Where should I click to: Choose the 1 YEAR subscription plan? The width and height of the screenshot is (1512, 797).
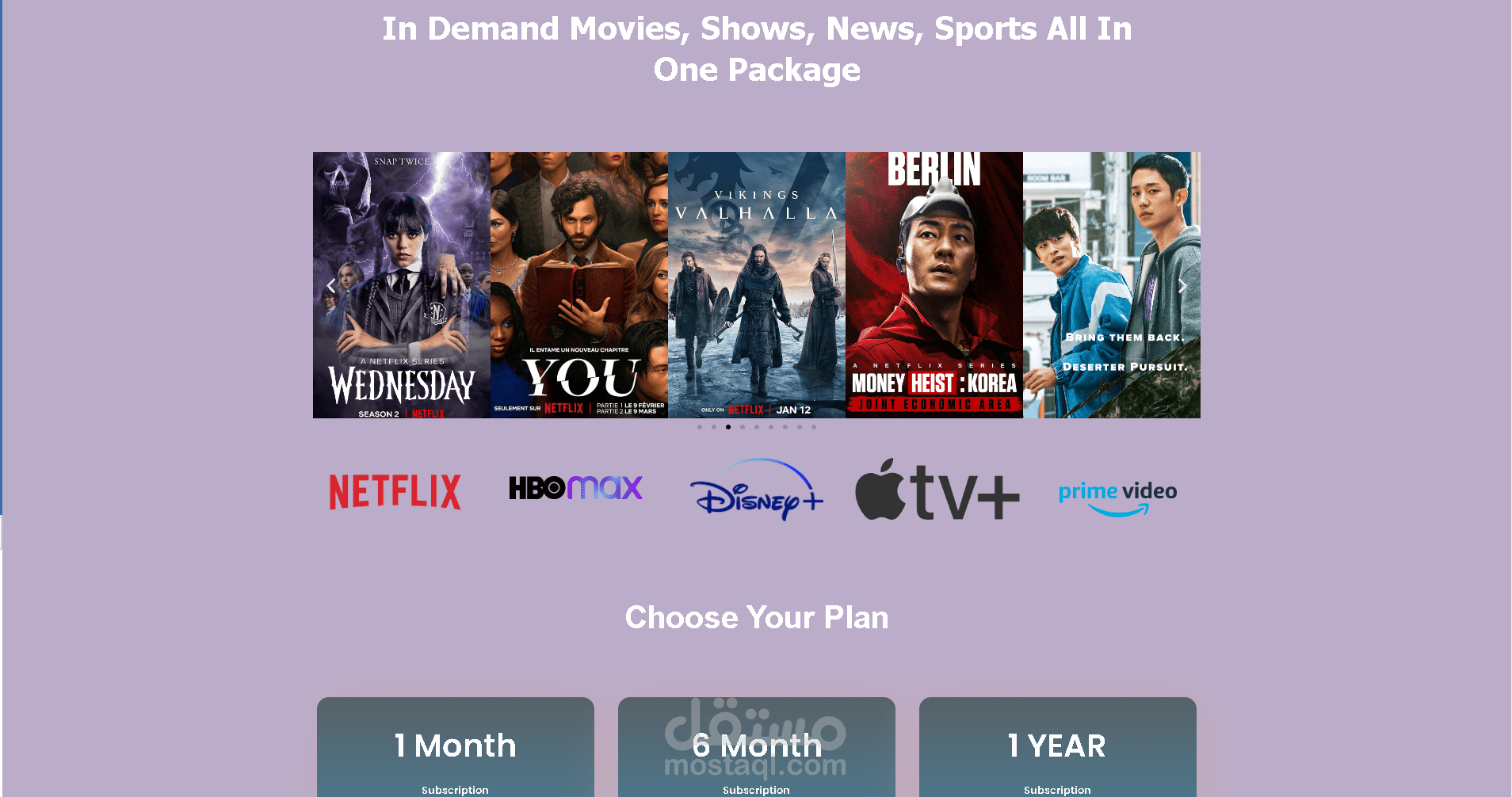pos(1058,747)
